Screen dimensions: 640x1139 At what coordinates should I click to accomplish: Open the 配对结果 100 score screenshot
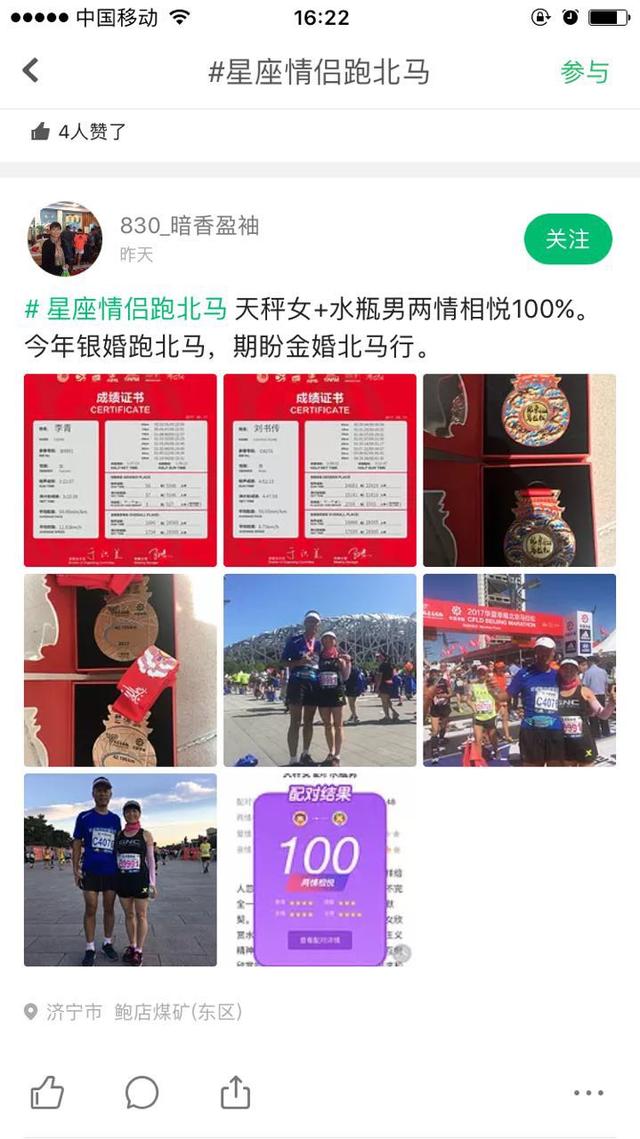[x=320, y=869]
